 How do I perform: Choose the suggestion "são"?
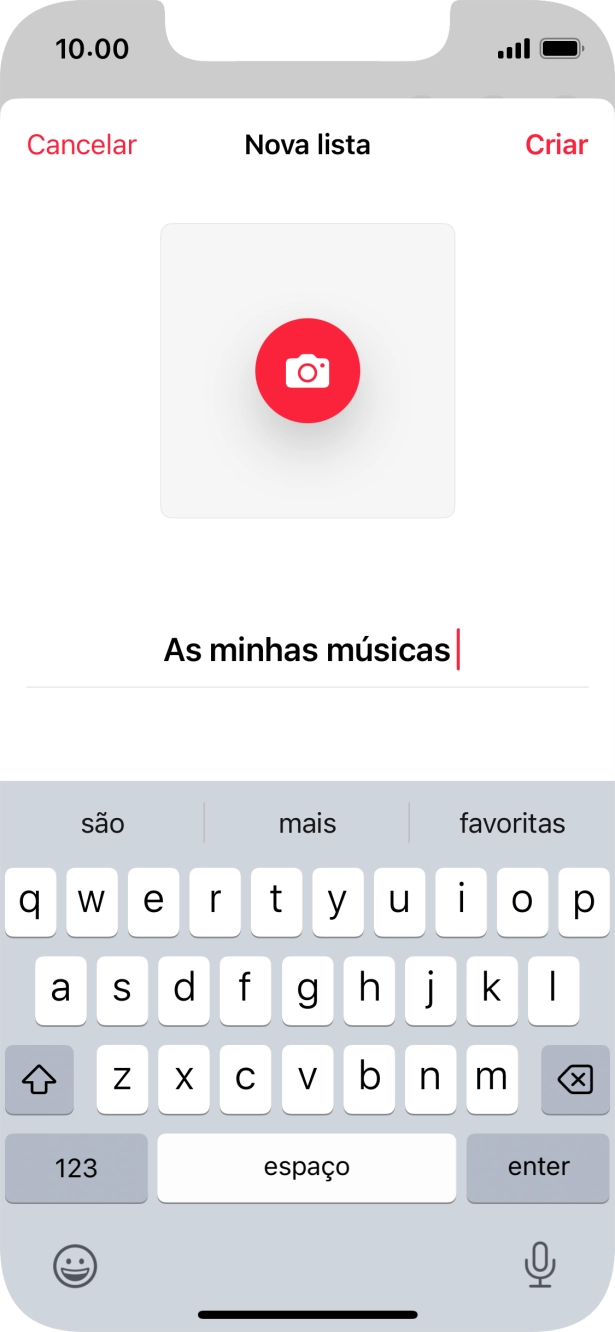click(x=103, y=823)
